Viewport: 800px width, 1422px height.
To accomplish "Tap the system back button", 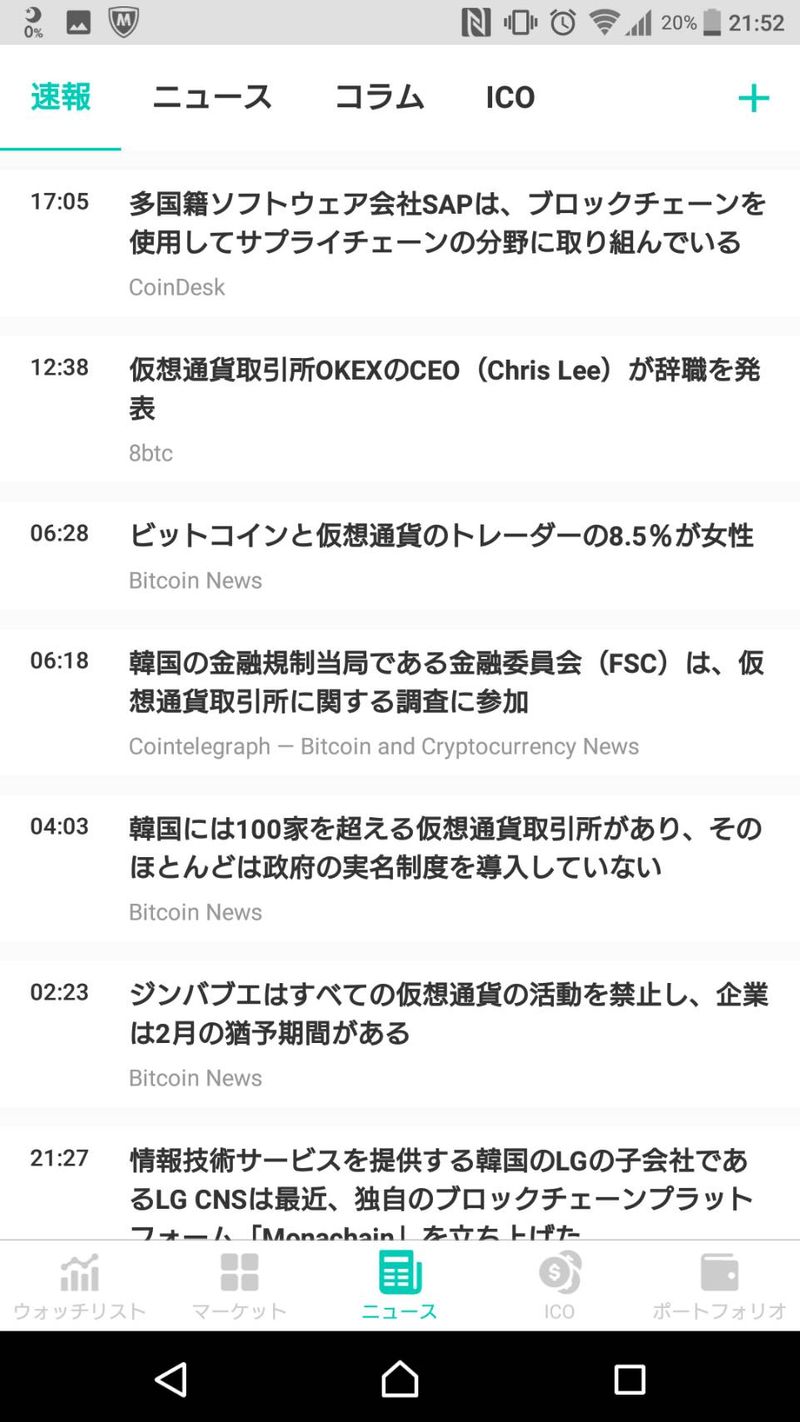I will click(x=171, y=1379).
